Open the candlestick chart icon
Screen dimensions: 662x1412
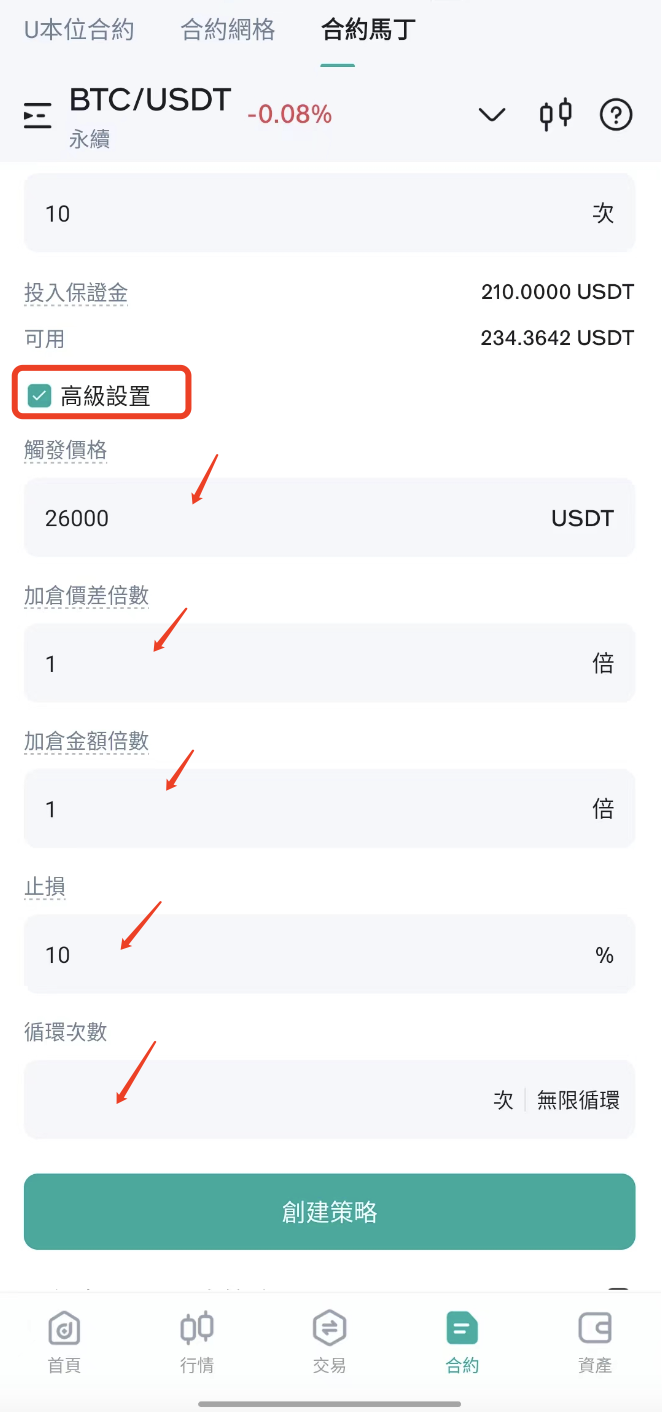[x=556, y=114]
